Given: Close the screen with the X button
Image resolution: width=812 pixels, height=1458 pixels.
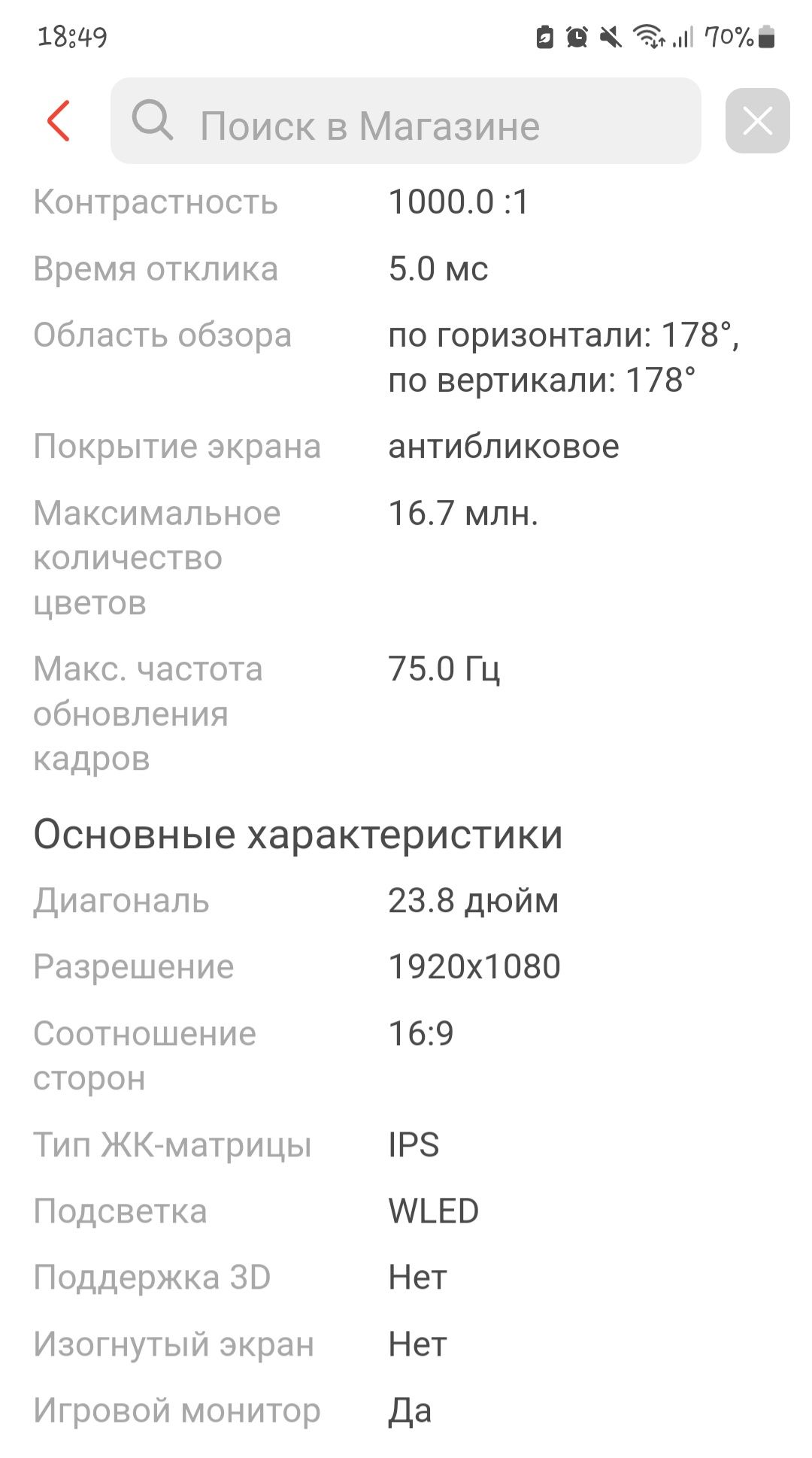Looking at the screenshot, I should (x=757, y=121).
